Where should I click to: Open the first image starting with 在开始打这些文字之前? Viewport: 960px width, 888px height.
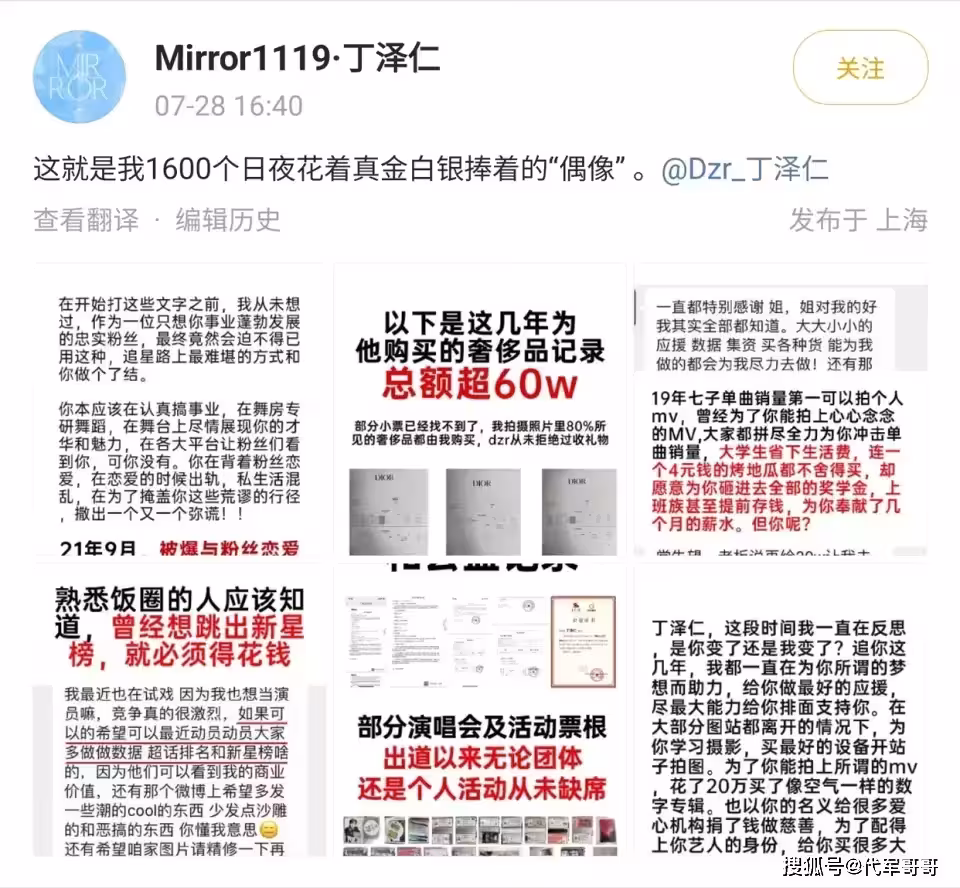(x=180, y=410)
